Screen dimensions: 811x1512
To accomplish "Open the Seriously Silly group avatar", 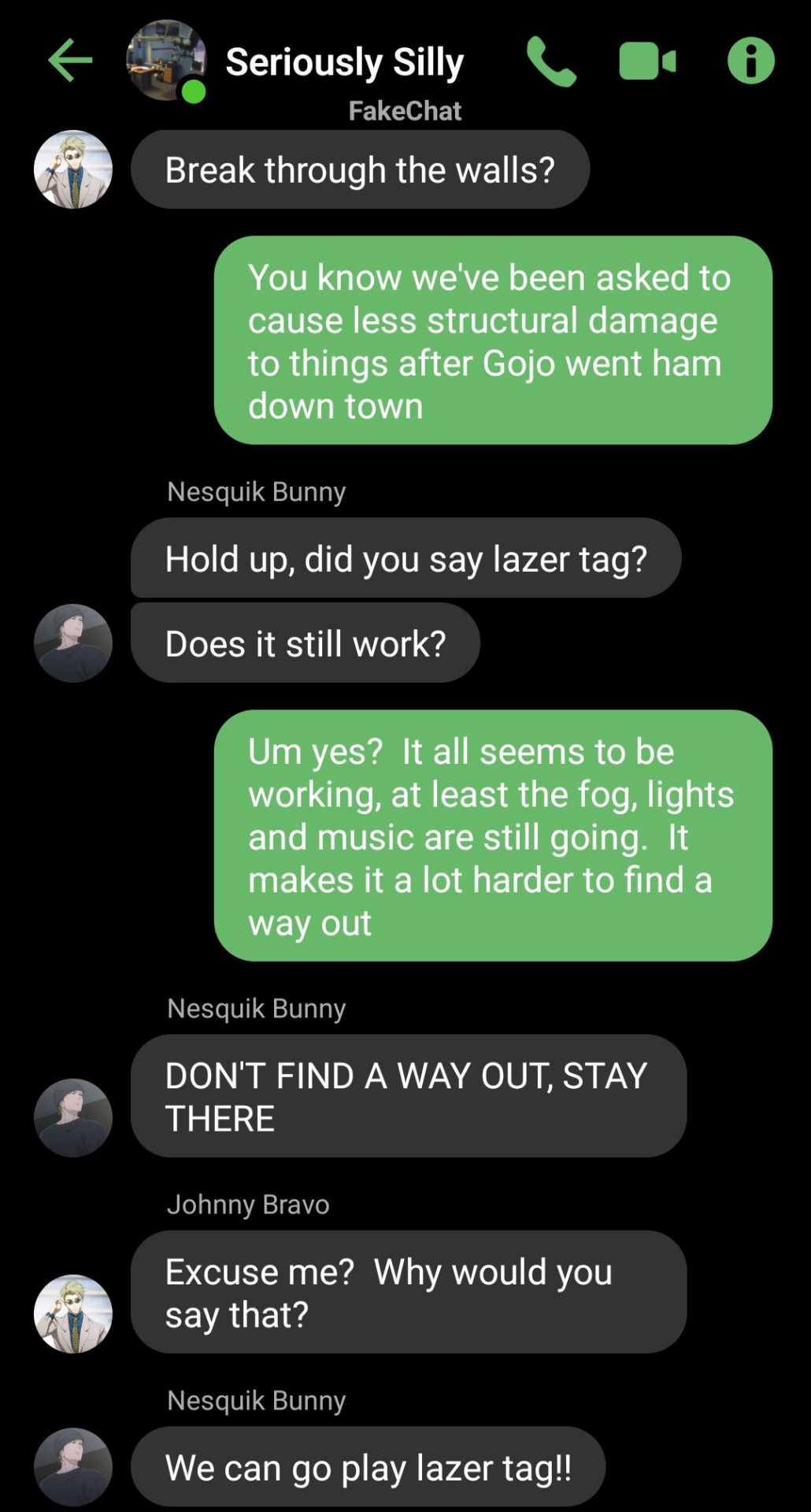I will pyautogui.click(x=166, y=61).
